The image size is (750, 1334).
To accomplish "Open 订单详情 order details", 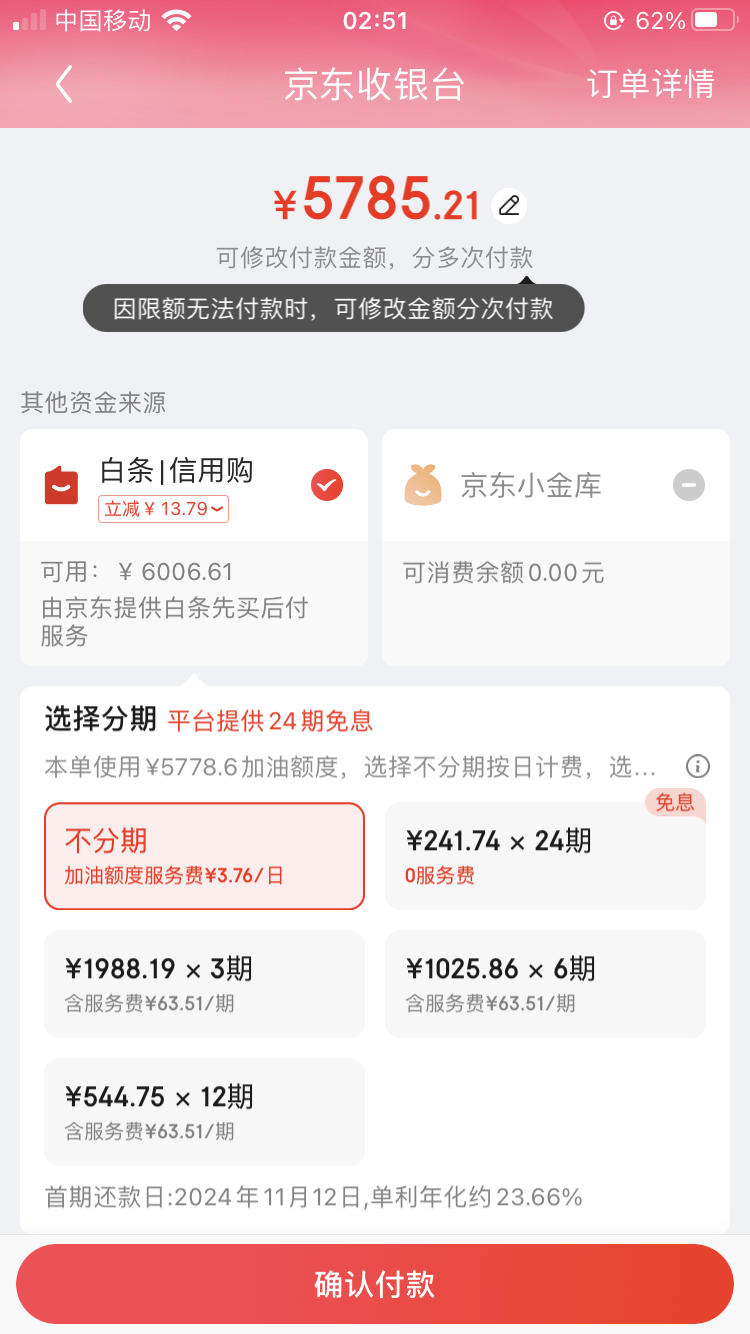I will tap(651, 84).
